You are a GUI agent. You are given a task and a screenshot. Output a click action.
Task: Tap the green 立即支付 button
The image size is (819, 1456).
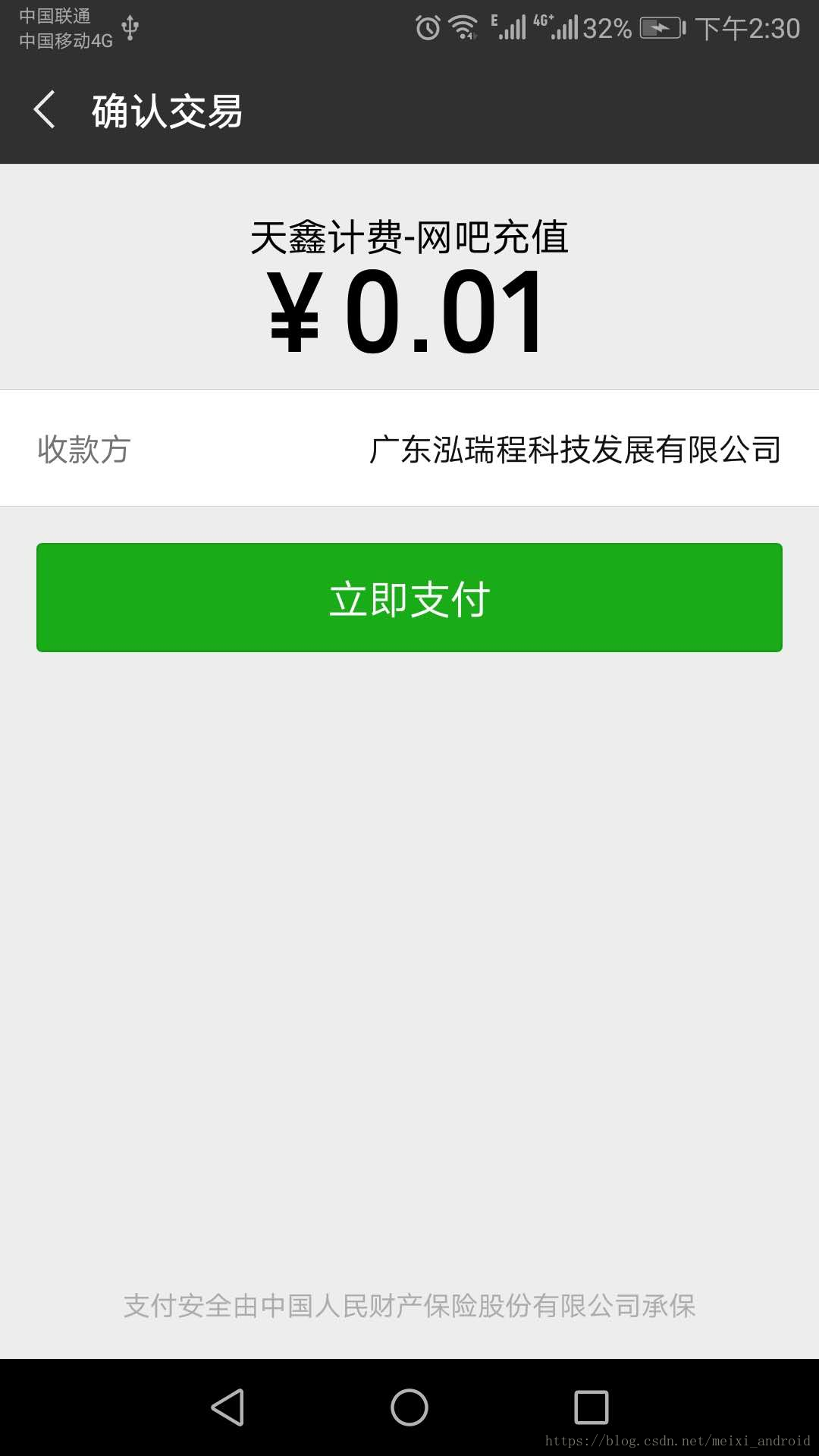click(409, 598)
